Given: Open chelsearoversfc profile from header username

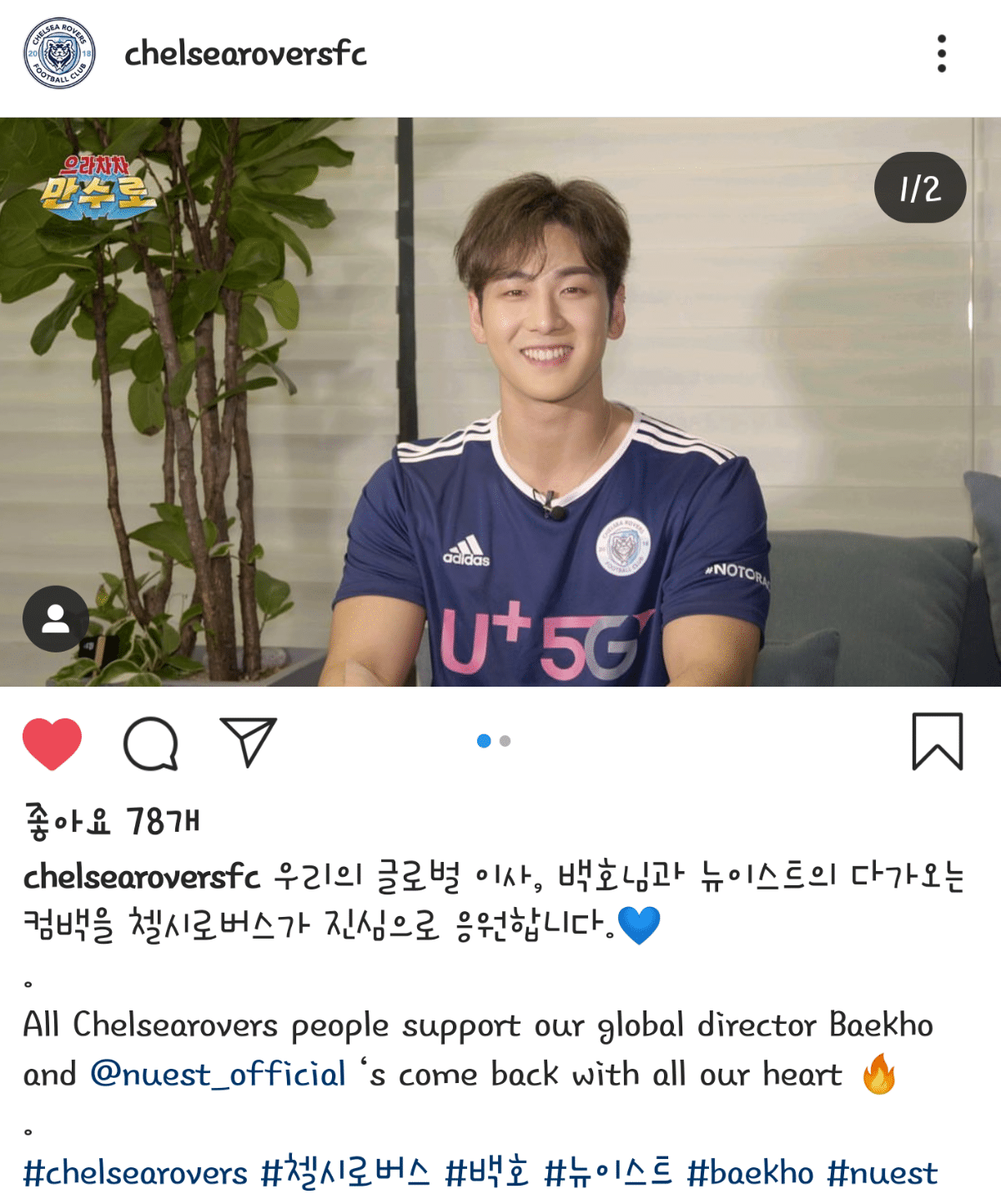Looking at the screenshot, I should (245, 53).
